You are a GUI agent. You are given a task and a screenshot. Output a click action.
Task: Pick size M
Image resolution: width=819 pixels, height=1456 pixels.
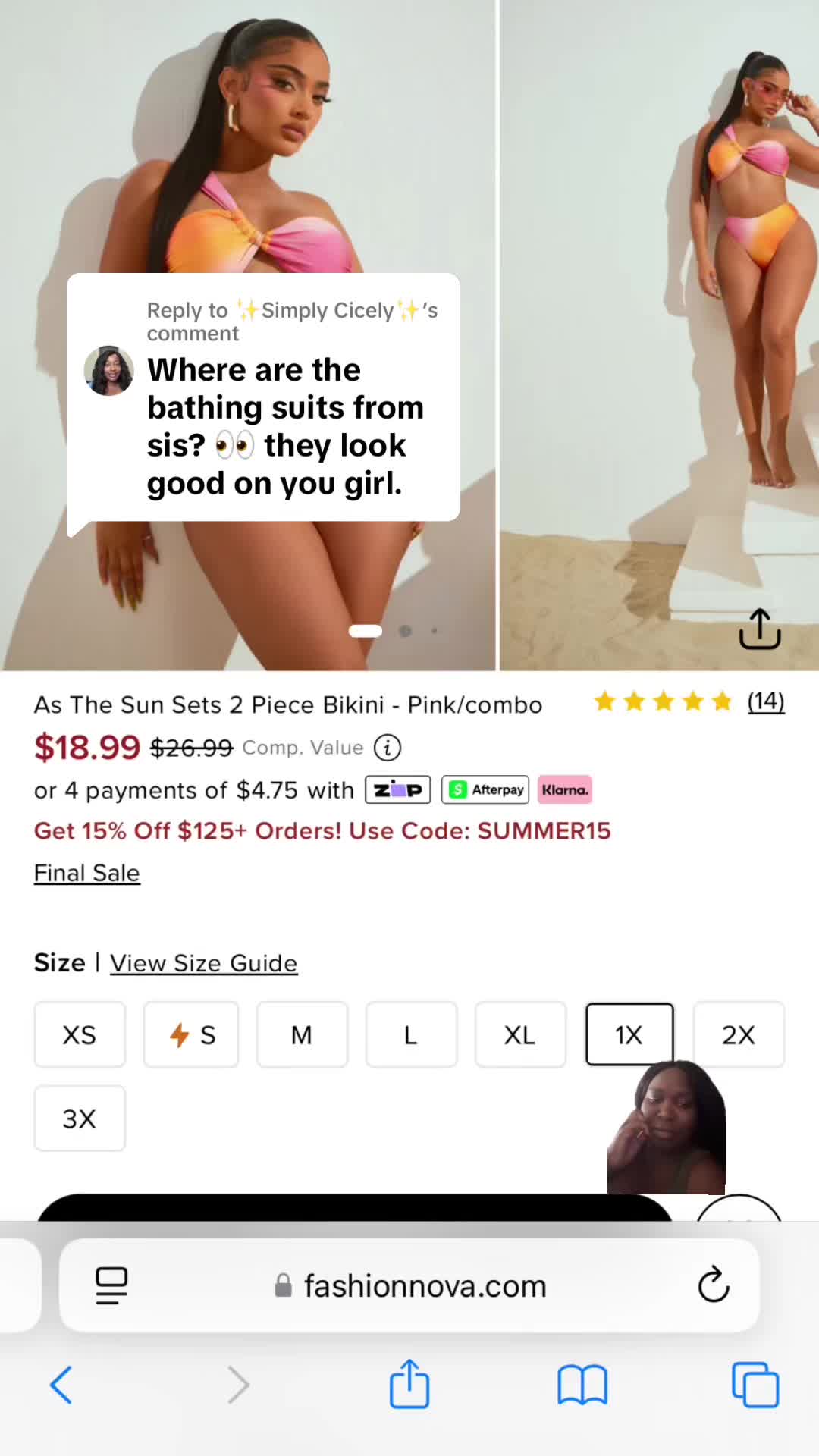302,1034
